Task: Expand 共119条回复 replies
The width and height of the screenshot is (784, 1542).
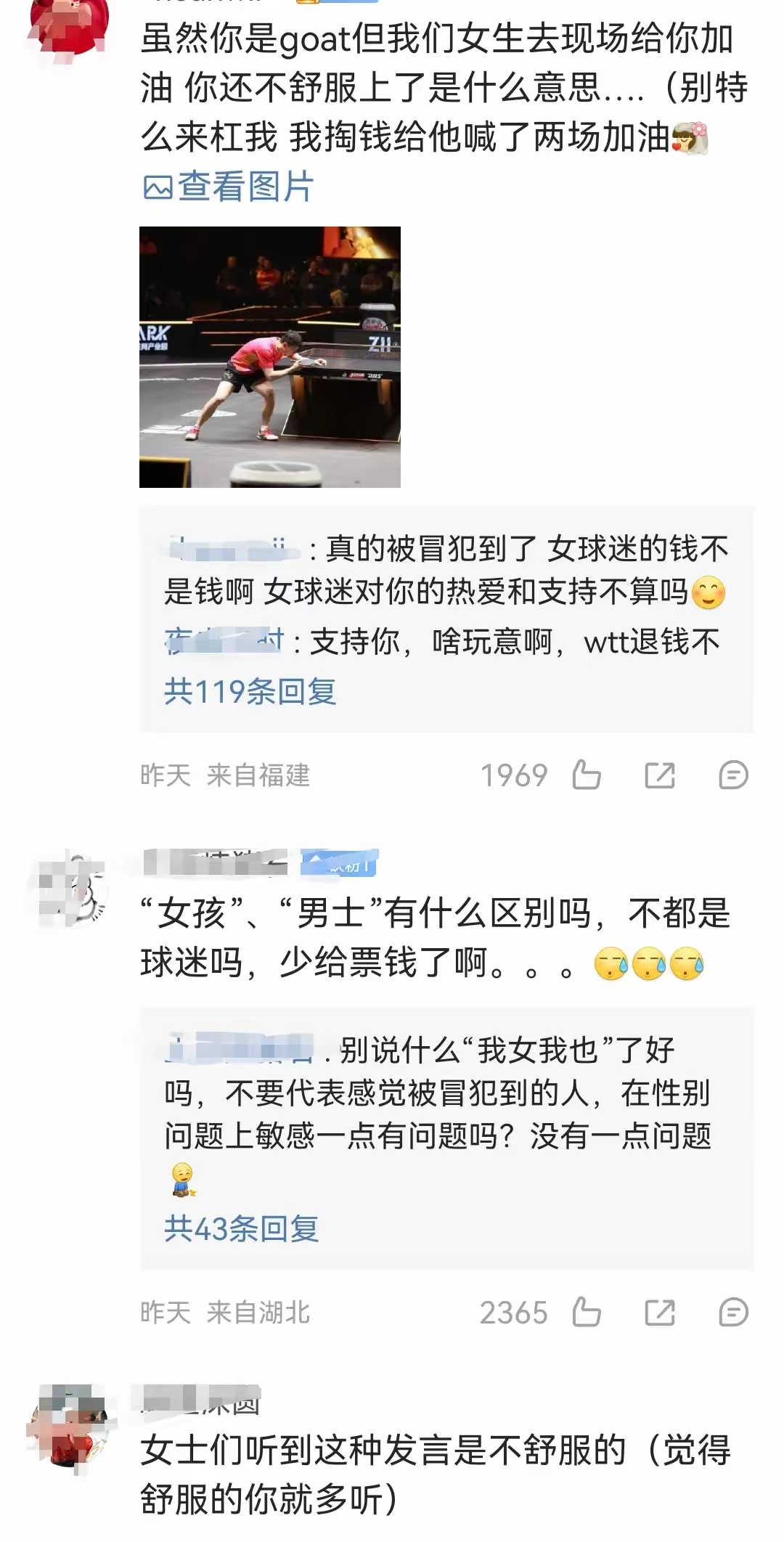Action: click(x=250, y=691)
